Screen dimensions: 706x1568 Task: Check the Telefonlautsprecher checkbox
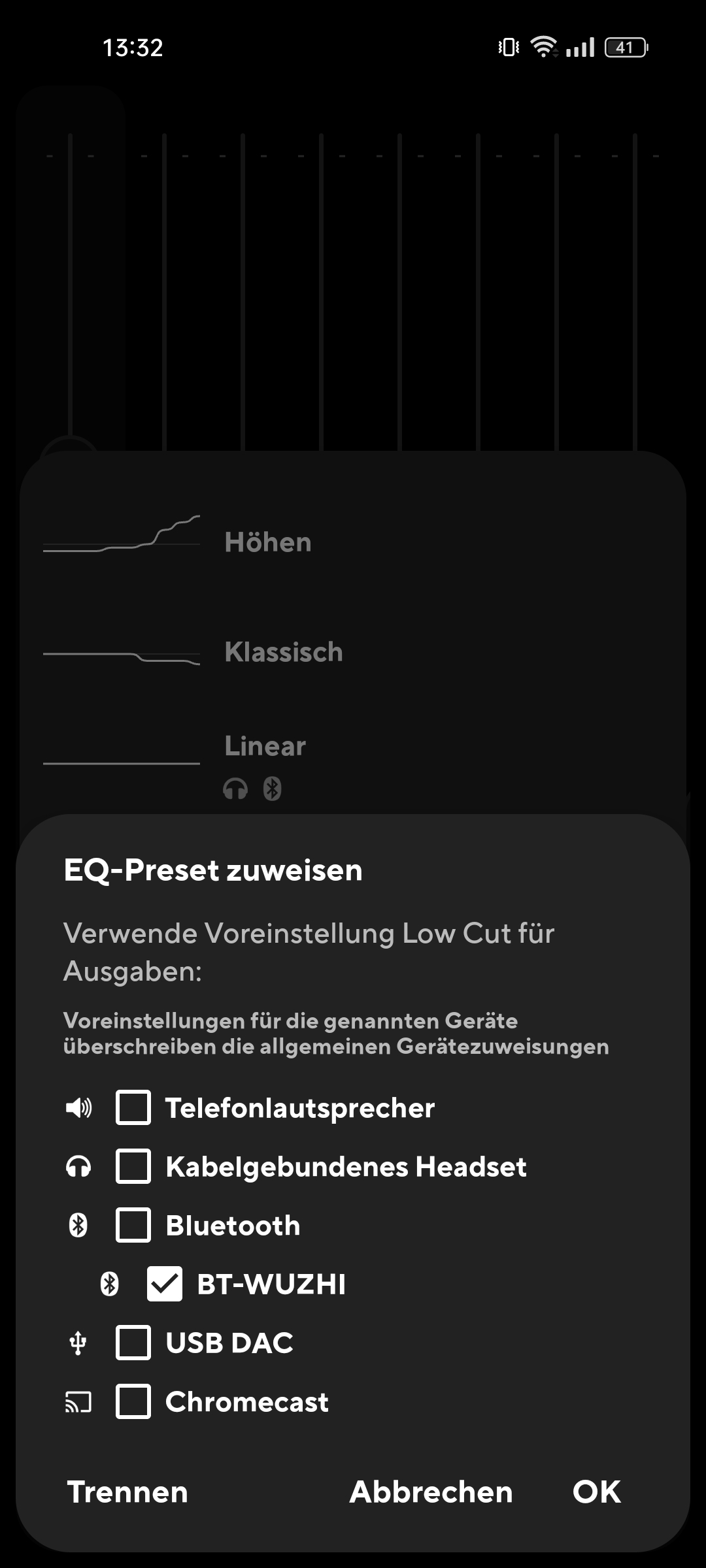(x=133, y=1107)
